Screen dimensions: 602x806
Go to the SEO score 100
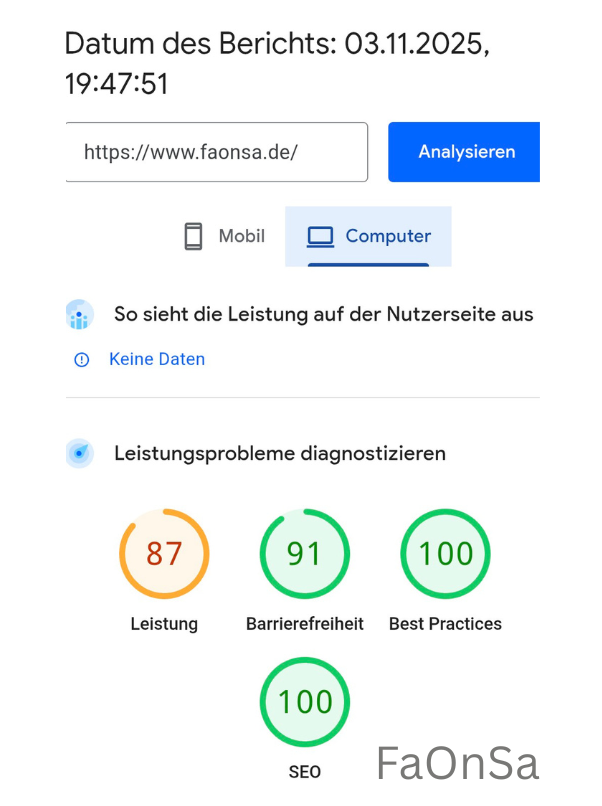point(305,702)
